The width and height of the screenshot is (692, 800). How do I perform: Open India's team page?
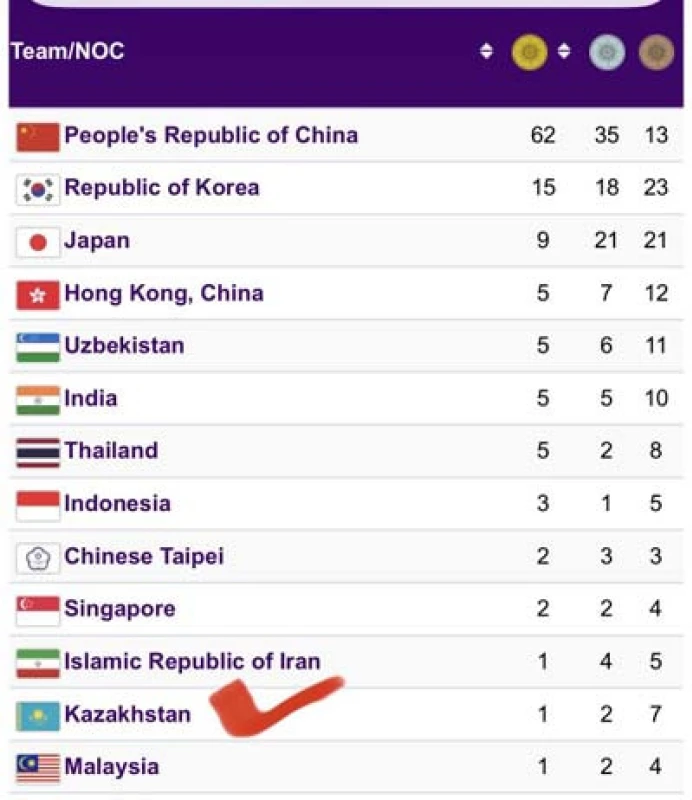(x=90, y=399)
